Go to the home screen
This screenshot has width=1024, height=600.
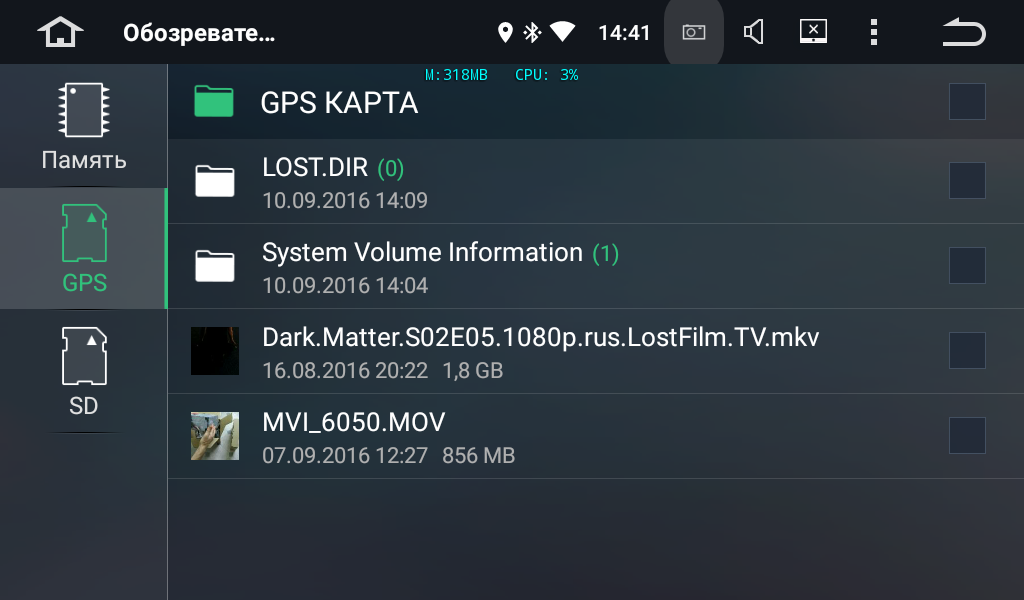pos(59,33)
